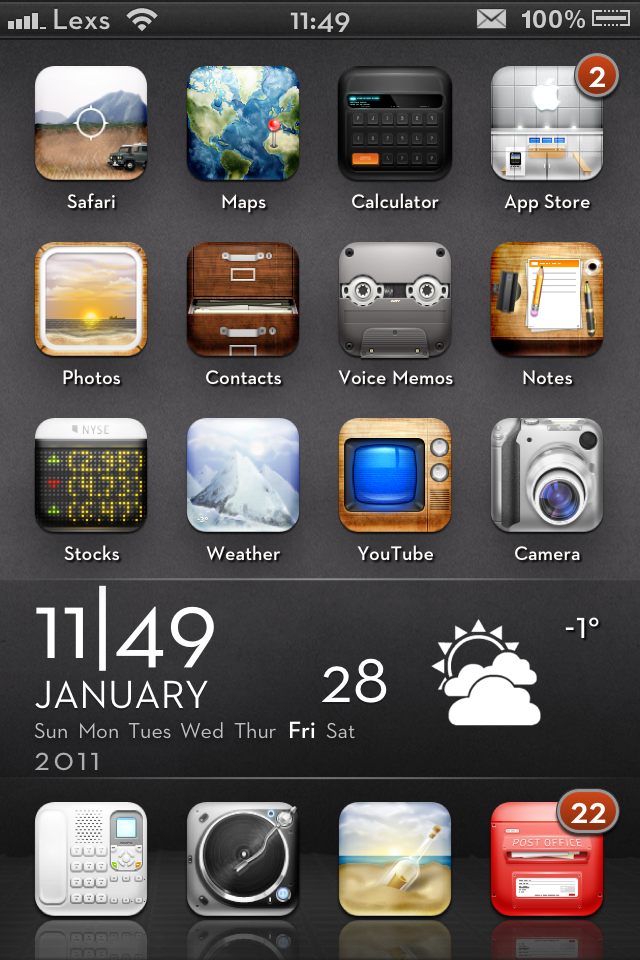Open the YouTube app
Screen dimensions: 640x960
(x=395, y=476)
